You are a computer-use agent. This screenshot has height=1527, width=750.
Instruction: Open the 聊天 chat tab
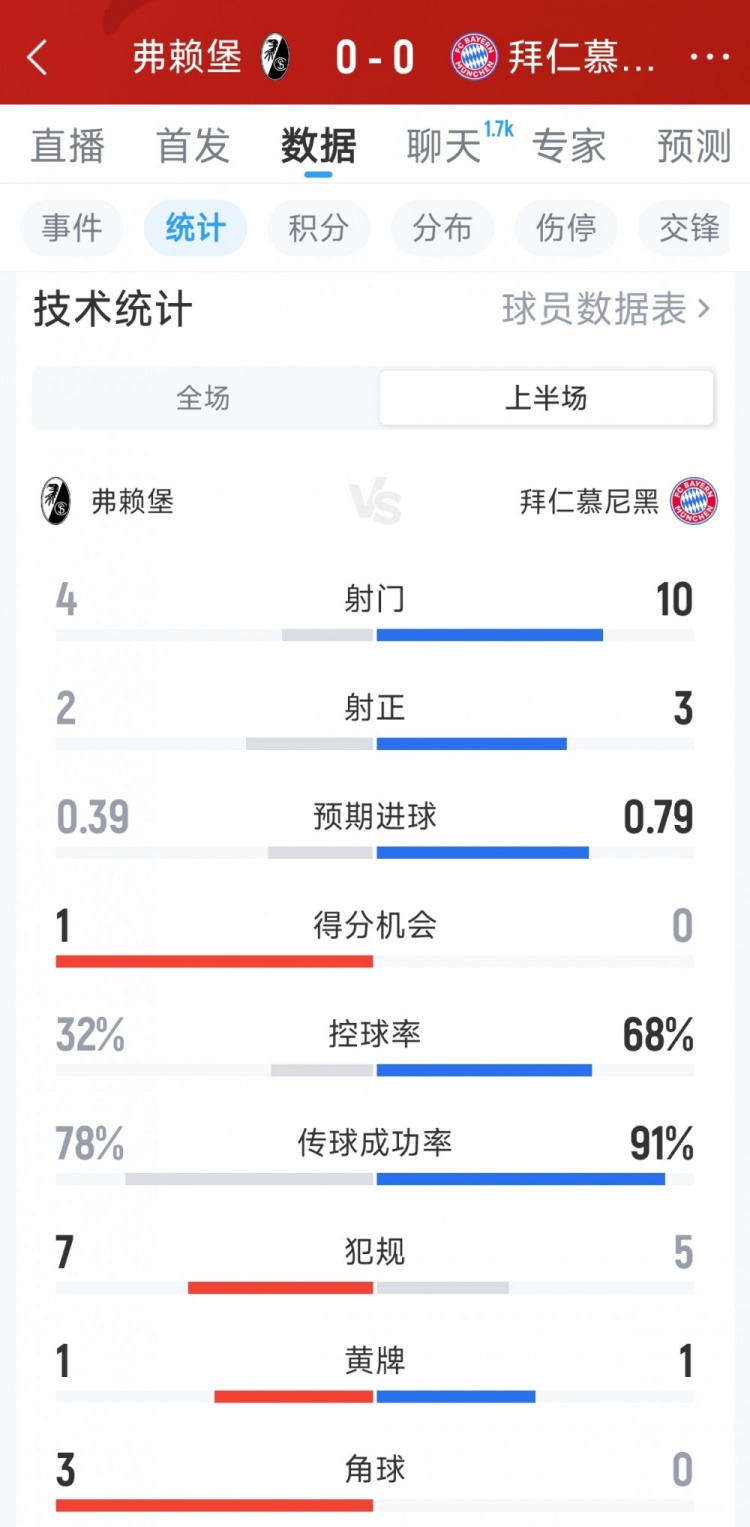444,146
